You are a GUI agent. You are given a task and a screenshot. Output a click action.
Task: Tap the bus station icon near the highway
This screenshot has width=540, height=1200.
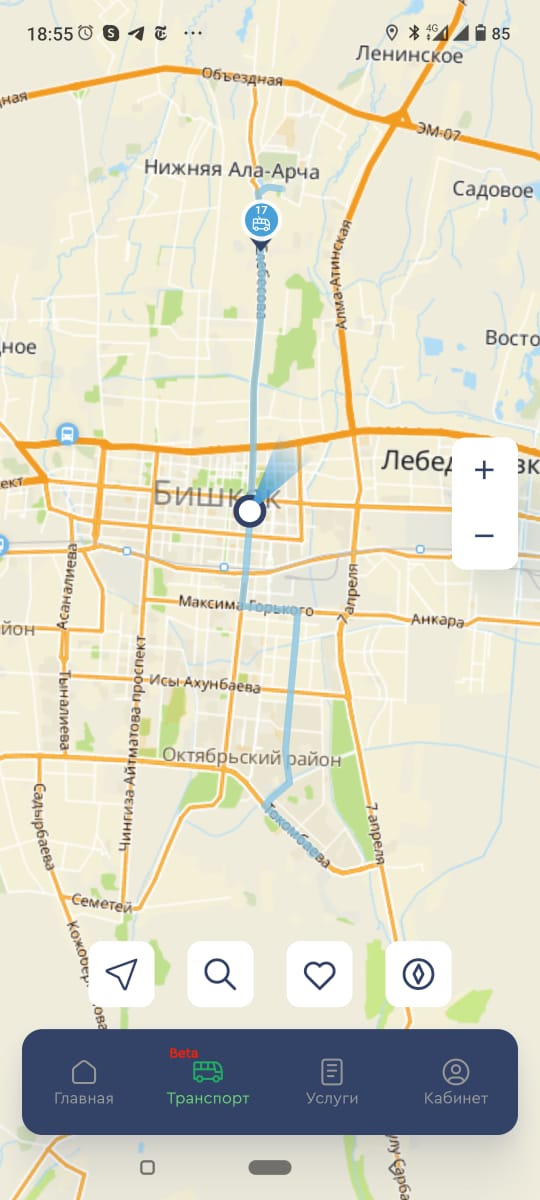click(67, 434)
